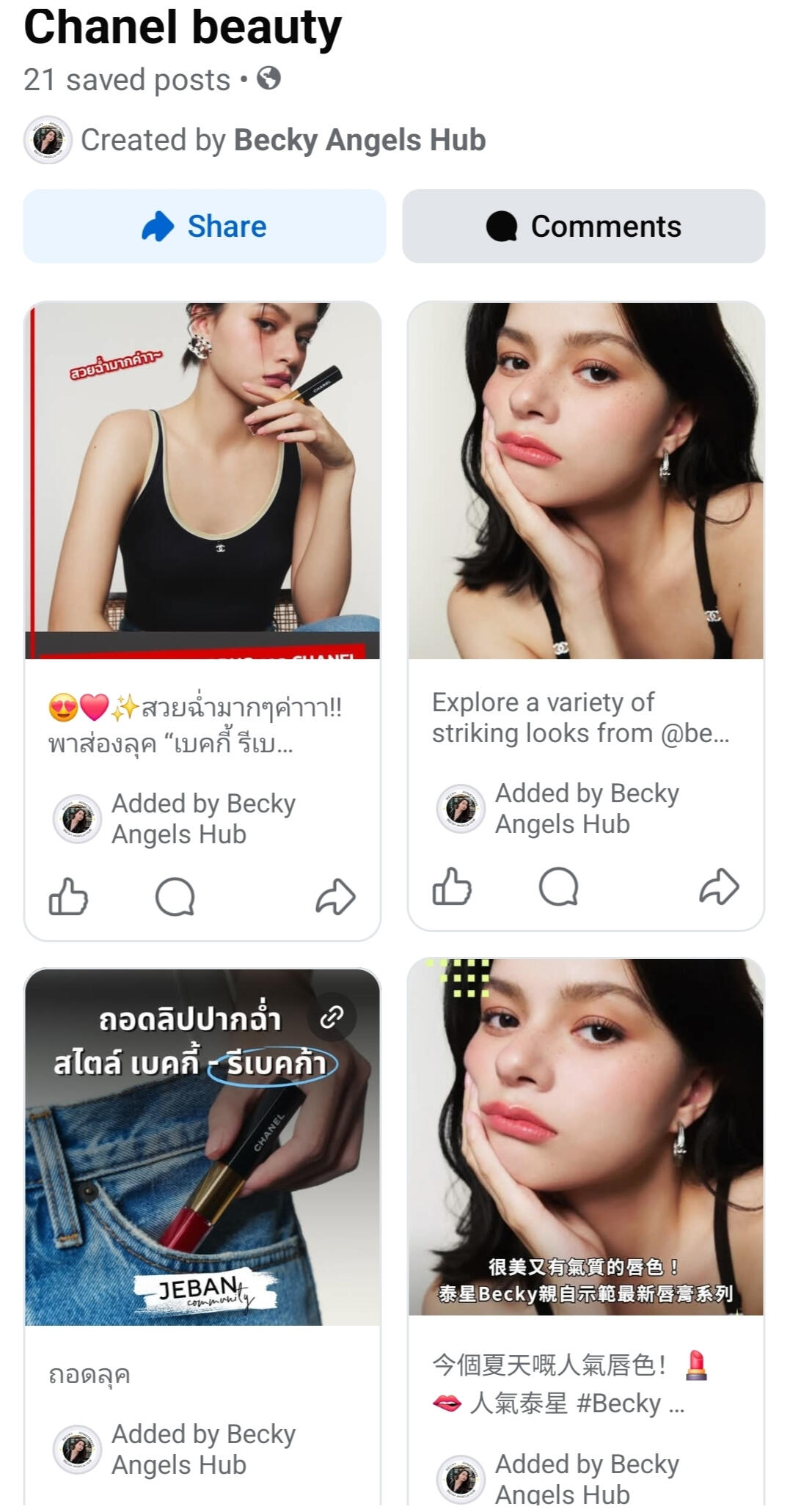
Task: Comment on the heart-eyes emoji caption post
Action: click(175, 896)
